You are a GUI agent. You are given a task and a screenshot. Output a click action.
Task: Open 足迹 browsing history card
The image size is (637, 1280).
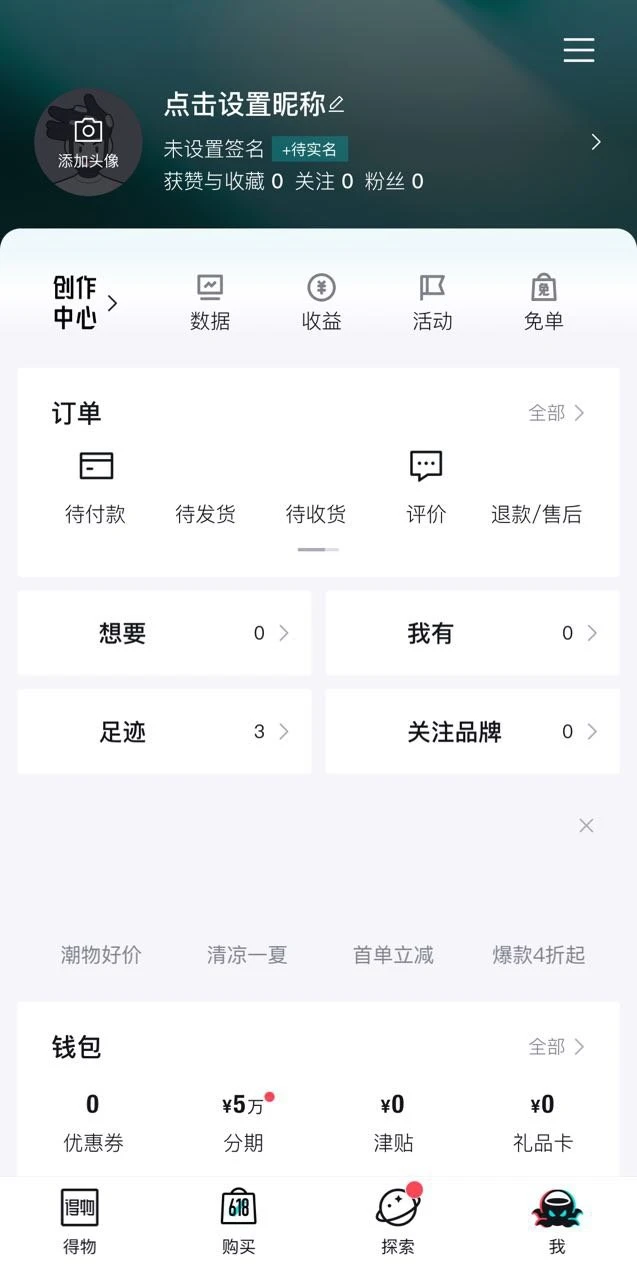tap(164, 732)
